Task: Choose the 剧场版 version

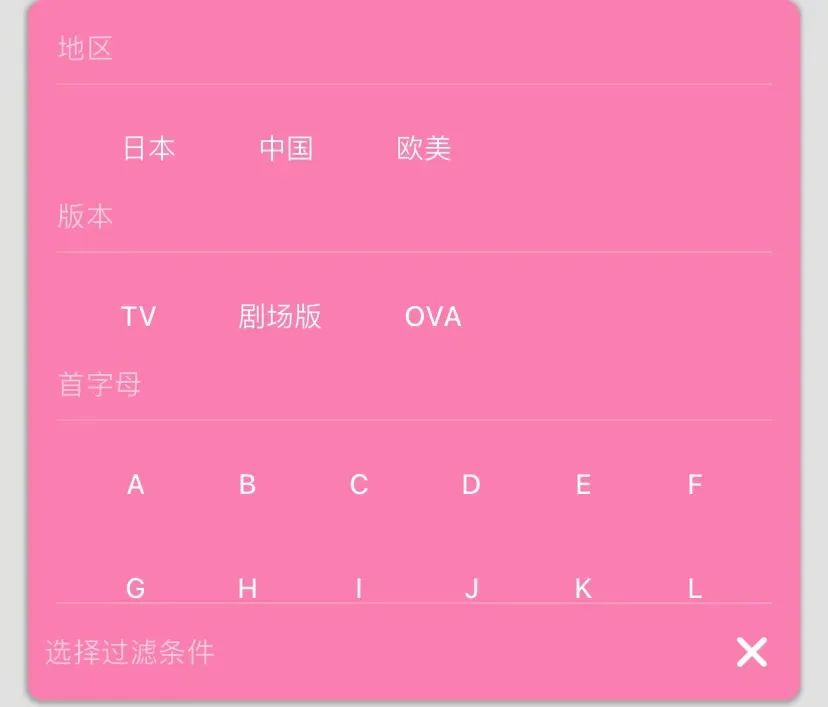Action: 280,317
